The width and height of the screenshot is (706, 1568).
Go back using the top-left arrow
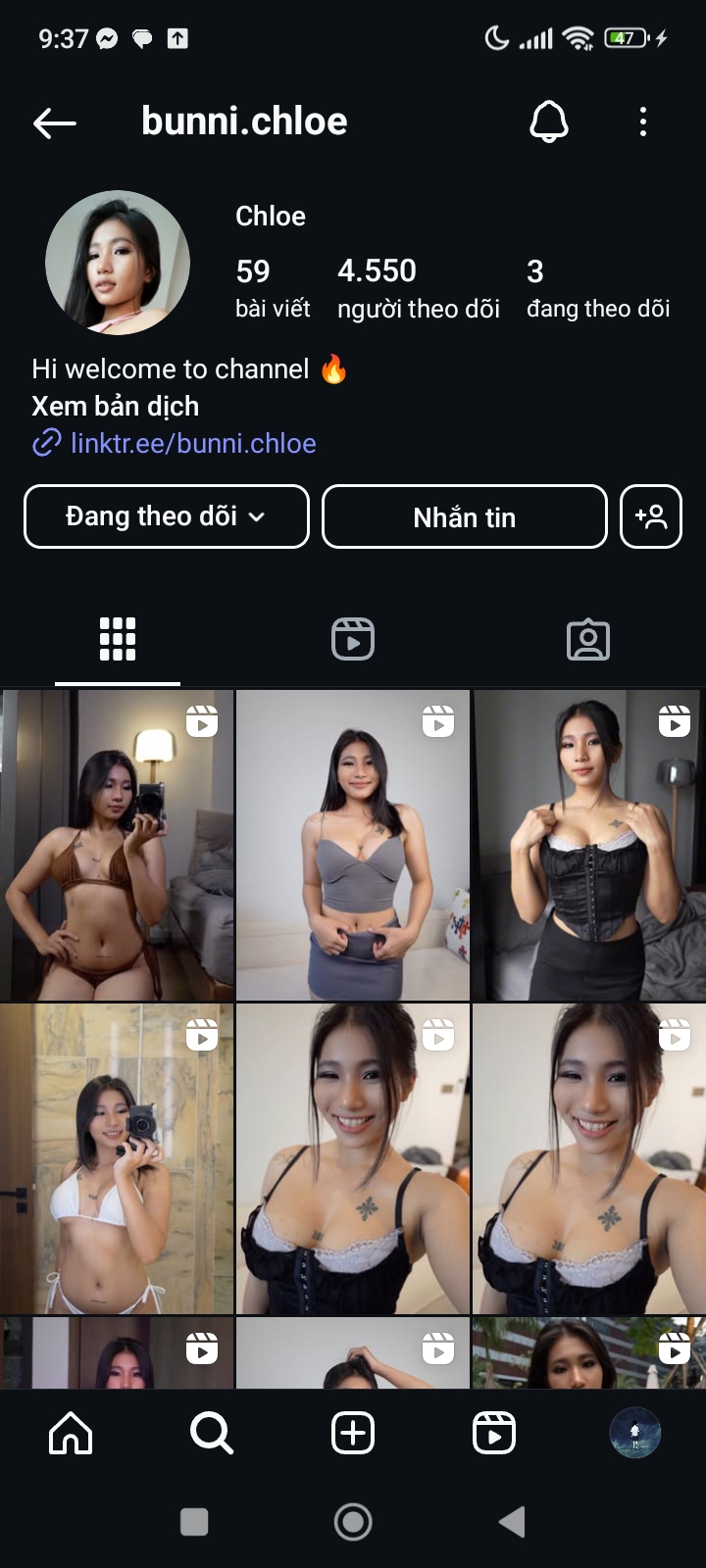tap(55, 122)
